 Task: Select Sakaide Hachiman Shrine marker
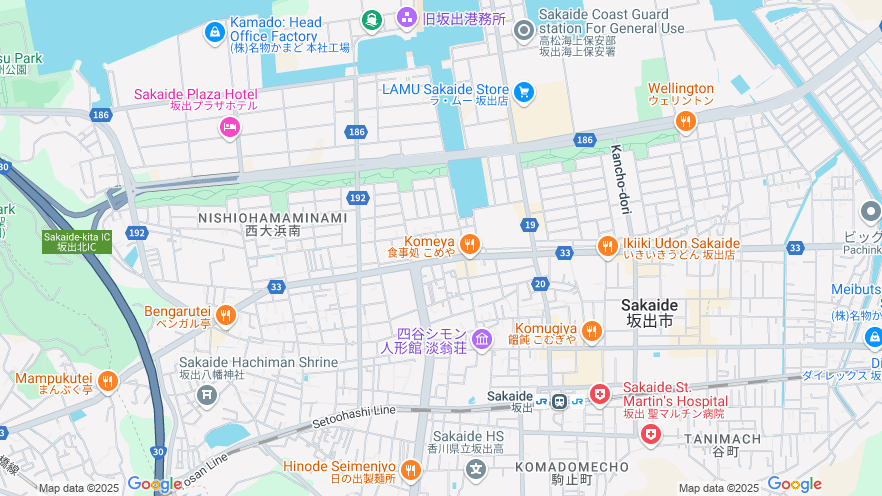[x=207, y=394]
